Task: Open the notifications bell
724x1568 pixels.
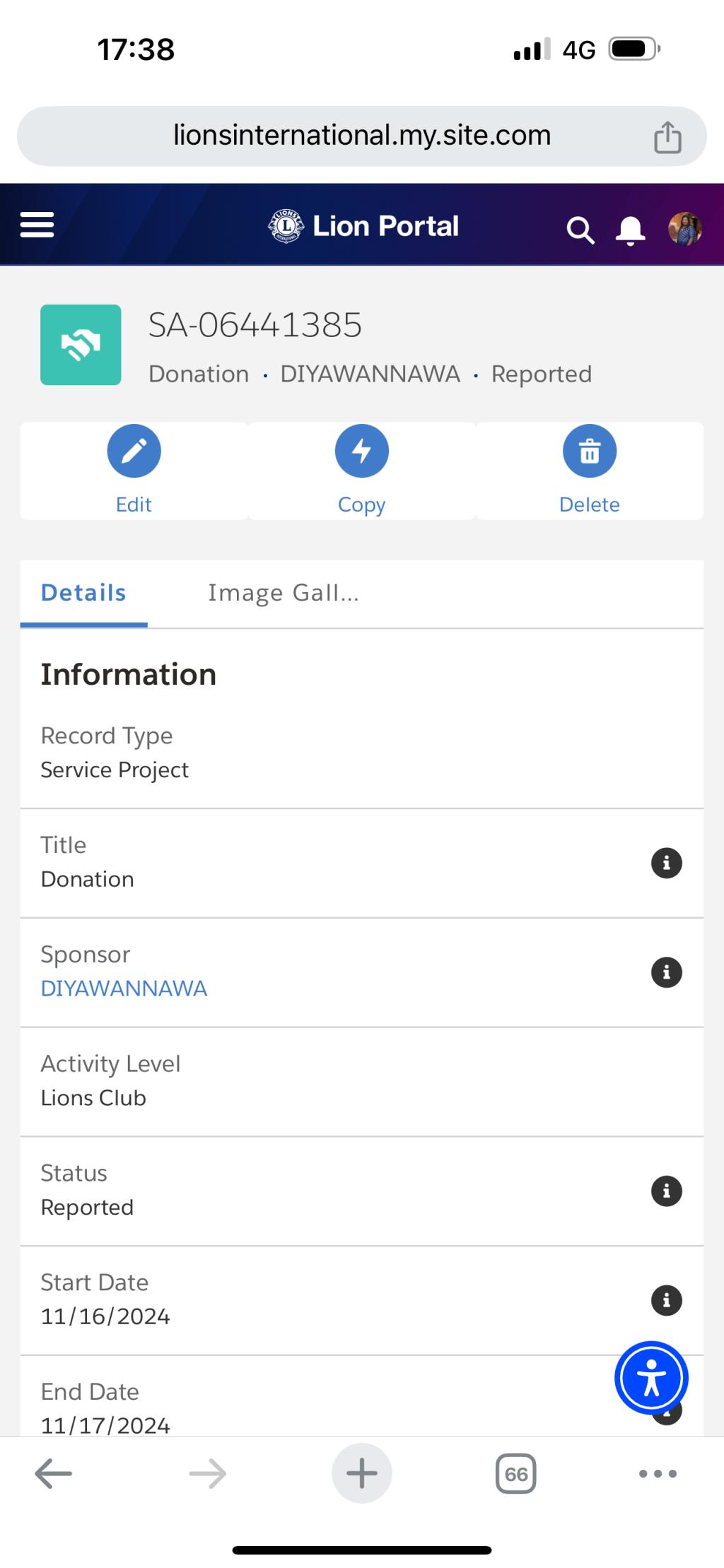Action: [630, 230]
